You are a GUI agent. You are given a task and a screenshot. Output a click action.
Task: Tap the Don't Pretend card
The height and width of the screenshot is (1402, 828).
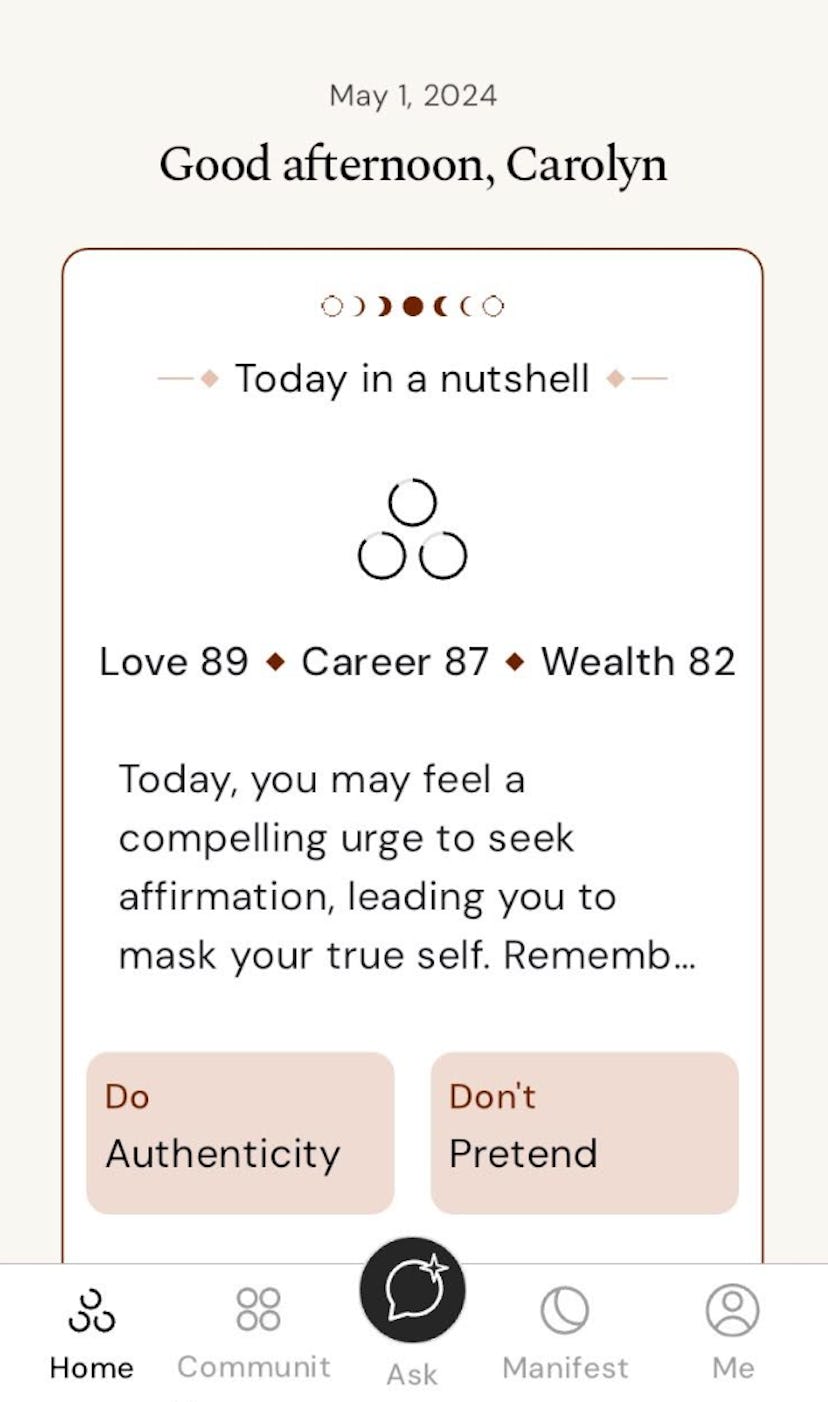coord(585,1133)
